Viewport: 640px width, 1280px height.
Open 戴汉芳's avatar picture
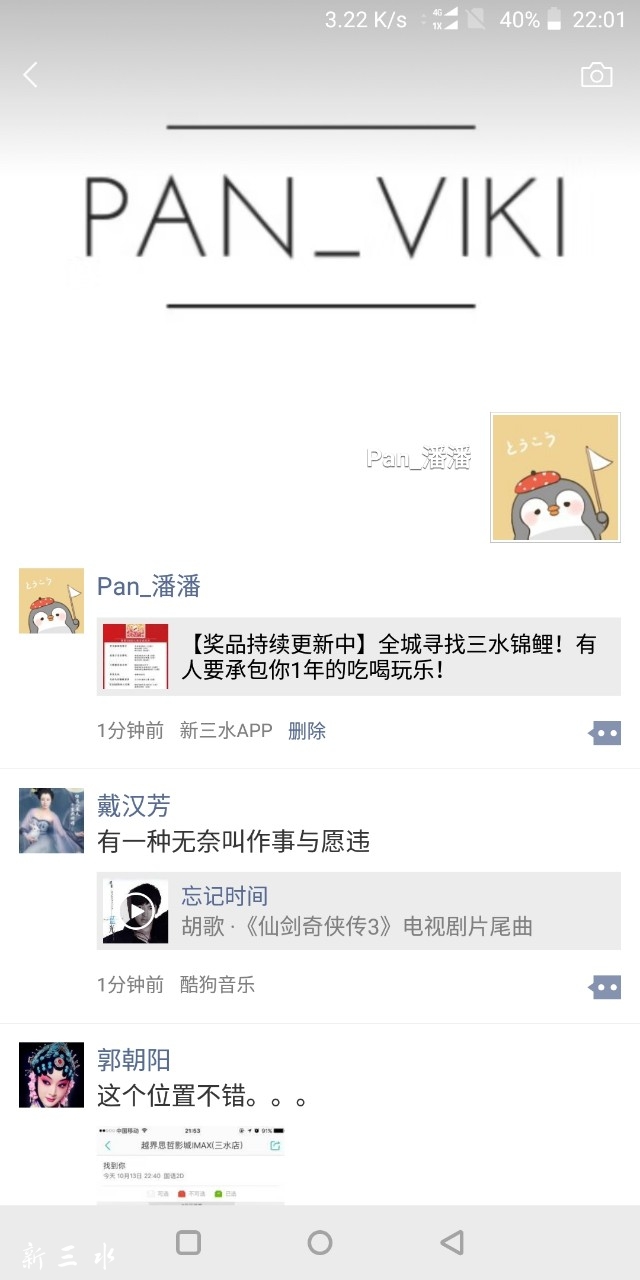pyautogui.click(x=51, y=821)
